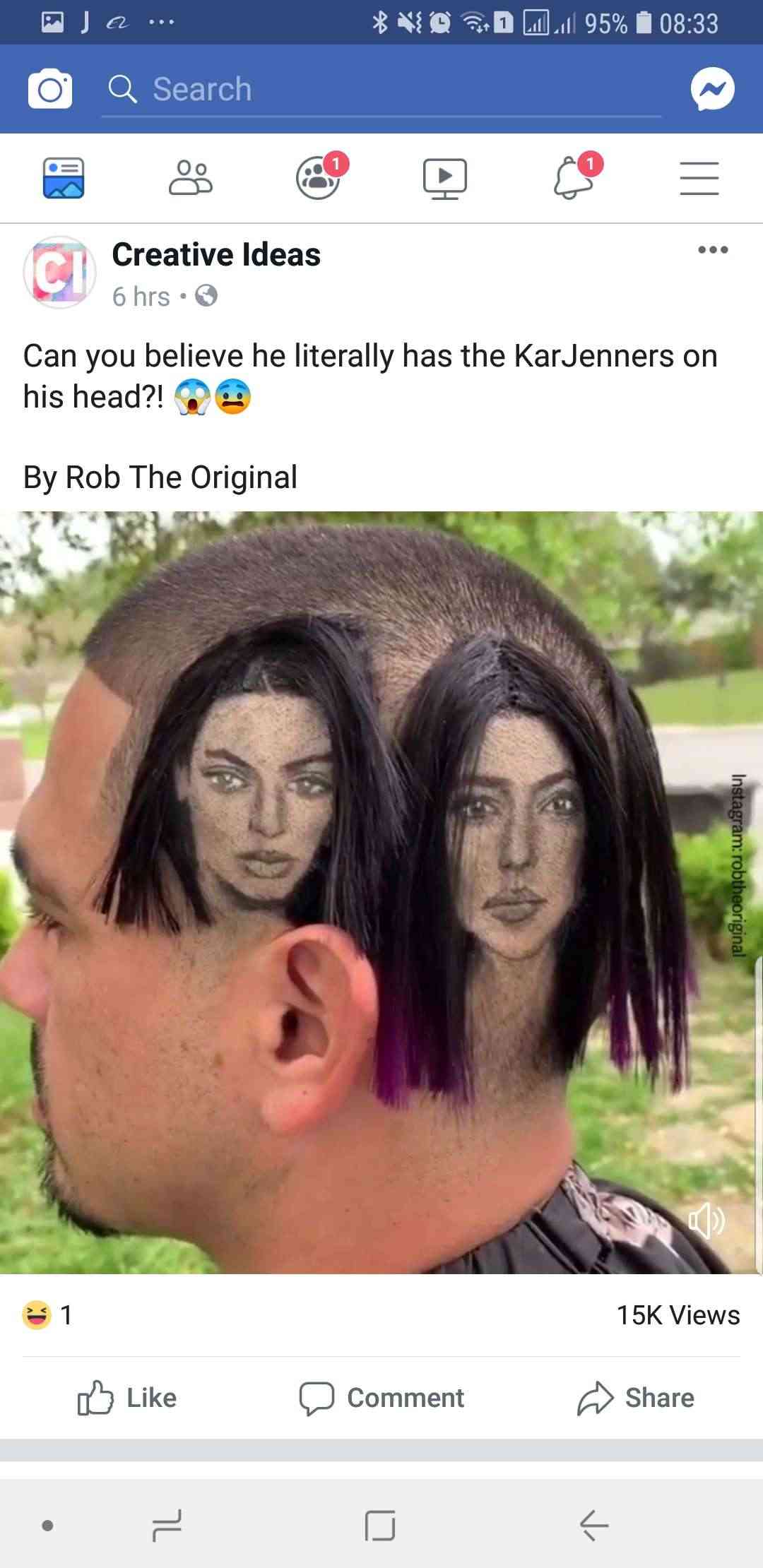763x1568 pixels.
Task: Open the Friends tab
Action: pos(190,177)
